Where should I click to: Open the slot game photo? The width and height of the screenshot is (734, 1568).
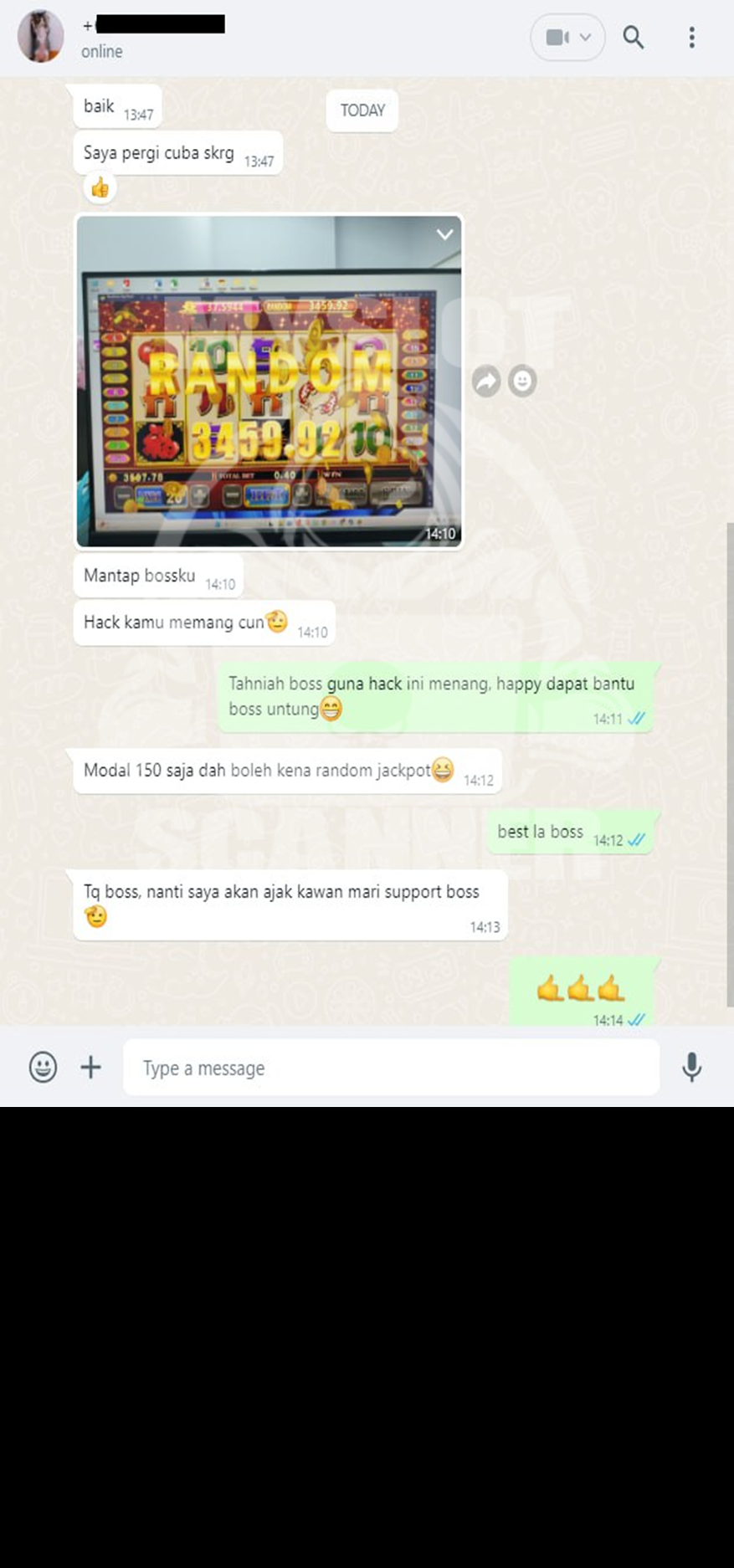pos(269,382)
